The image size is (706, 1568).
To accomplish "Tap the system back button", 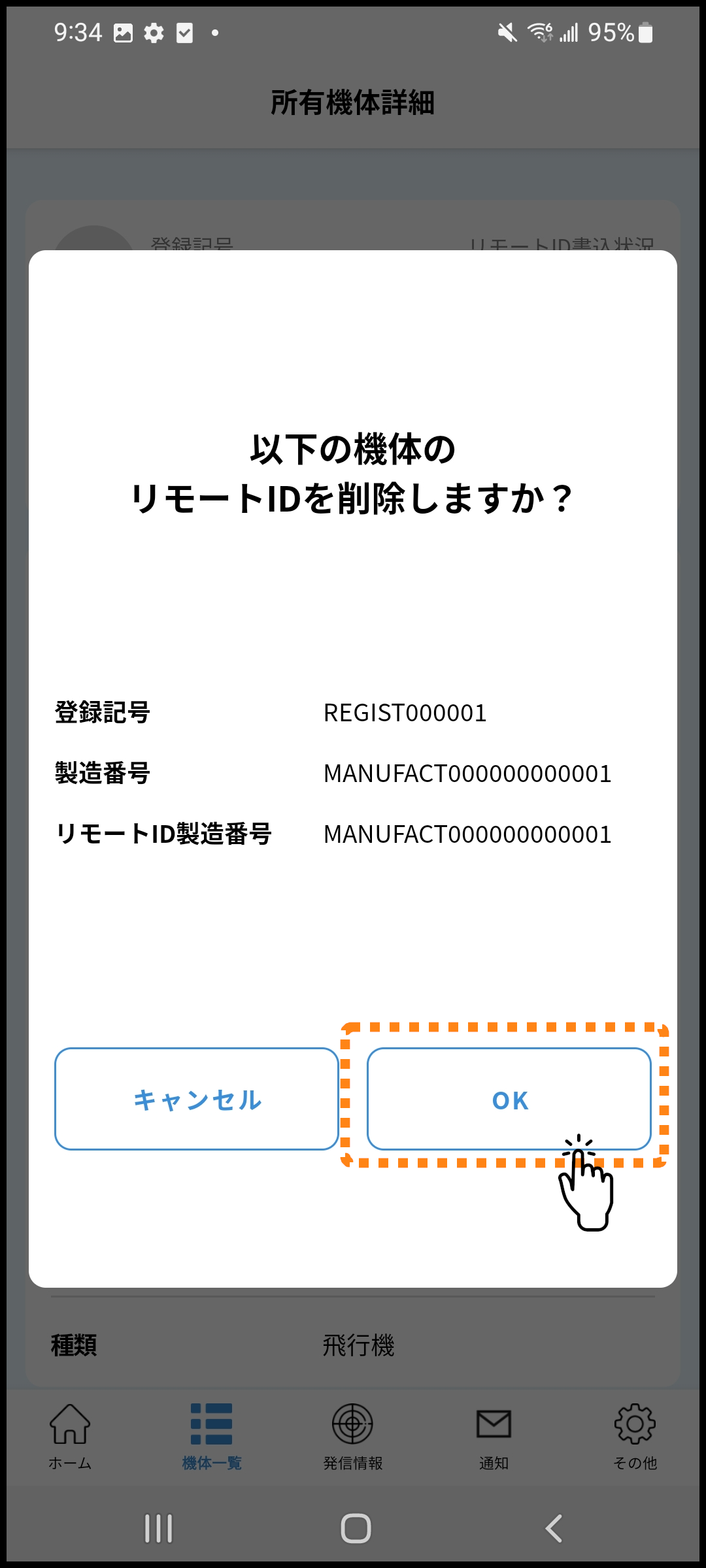I will click(554, 1529).
